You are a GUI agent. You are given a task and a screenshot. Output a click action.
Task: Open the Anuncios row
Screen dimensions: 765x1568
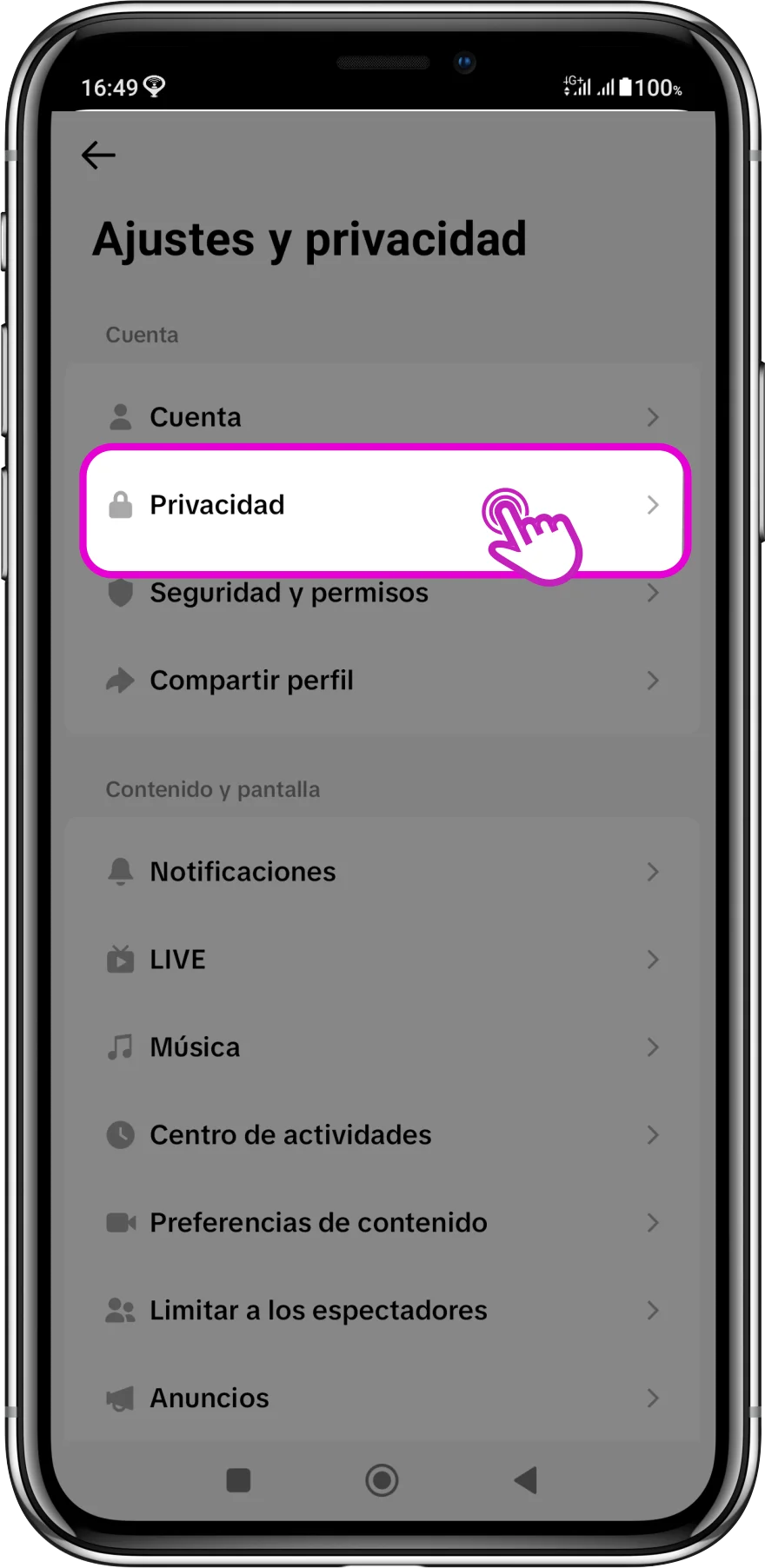pyautogui.click(x=382, y=1399)
